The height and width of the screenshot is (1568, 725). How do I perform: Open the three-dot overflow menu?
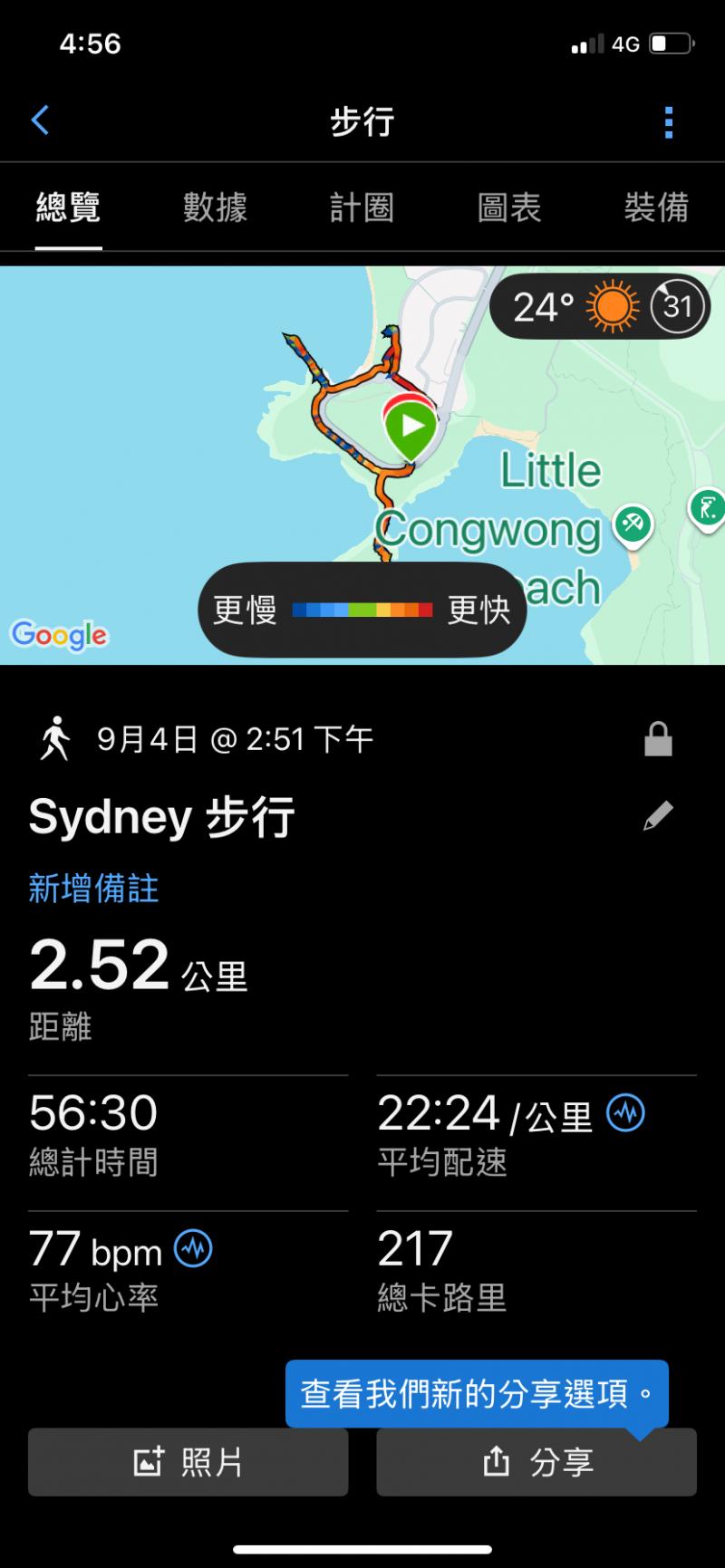tap(669, 122)
